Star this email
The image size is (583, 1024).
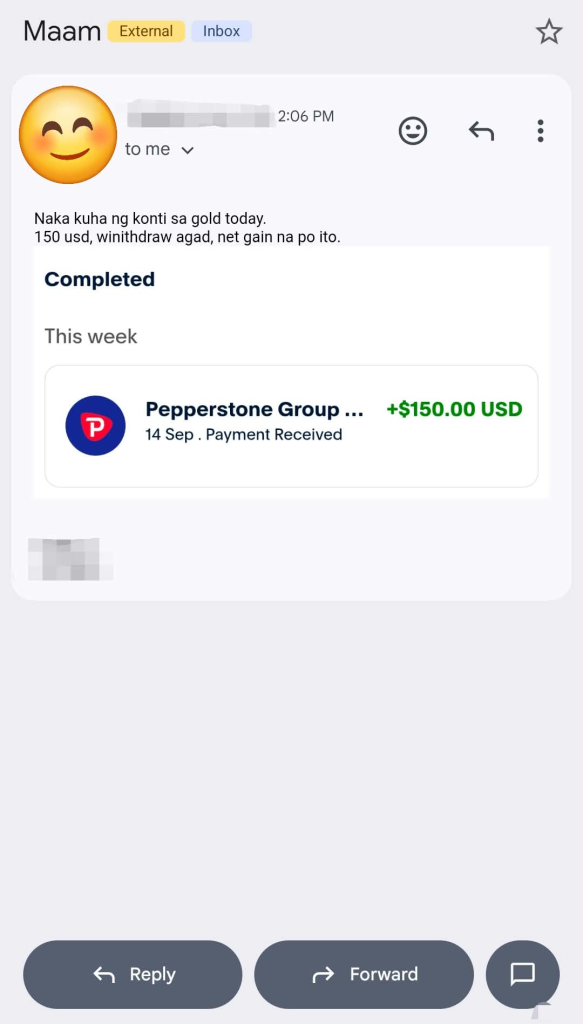(548, 32)
